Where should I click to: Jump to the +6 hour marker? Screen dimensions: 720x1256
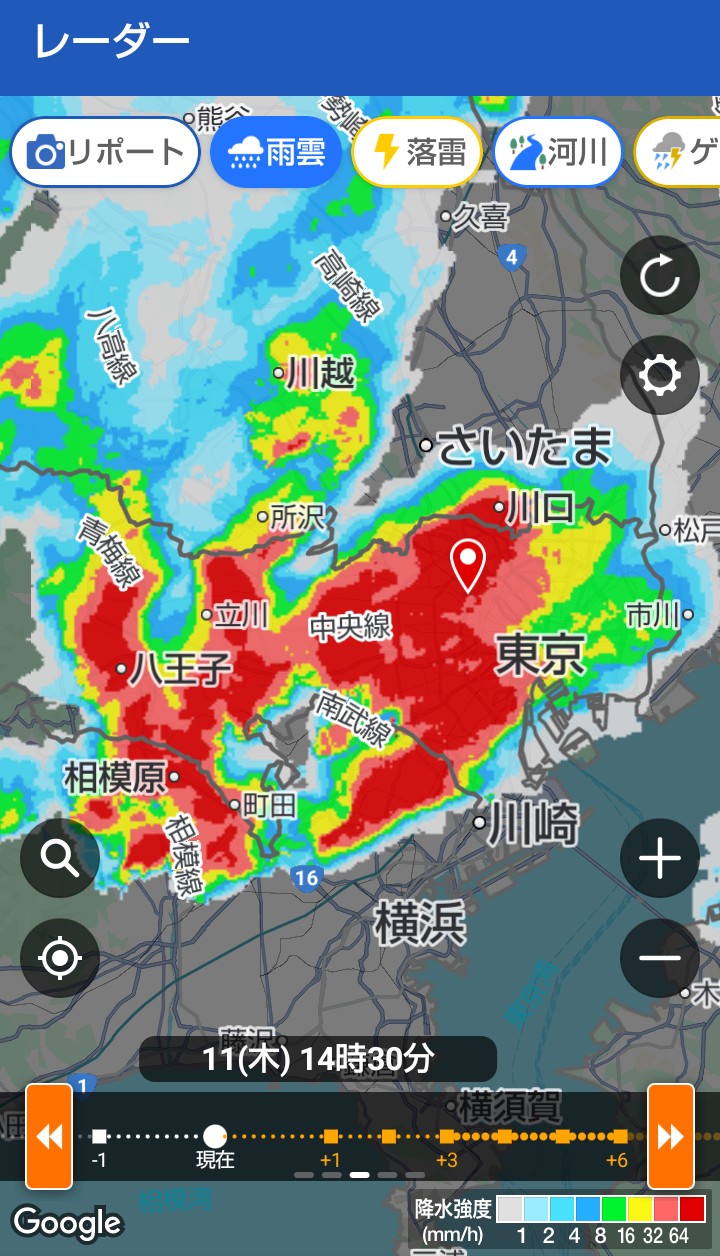(619, 1136)
